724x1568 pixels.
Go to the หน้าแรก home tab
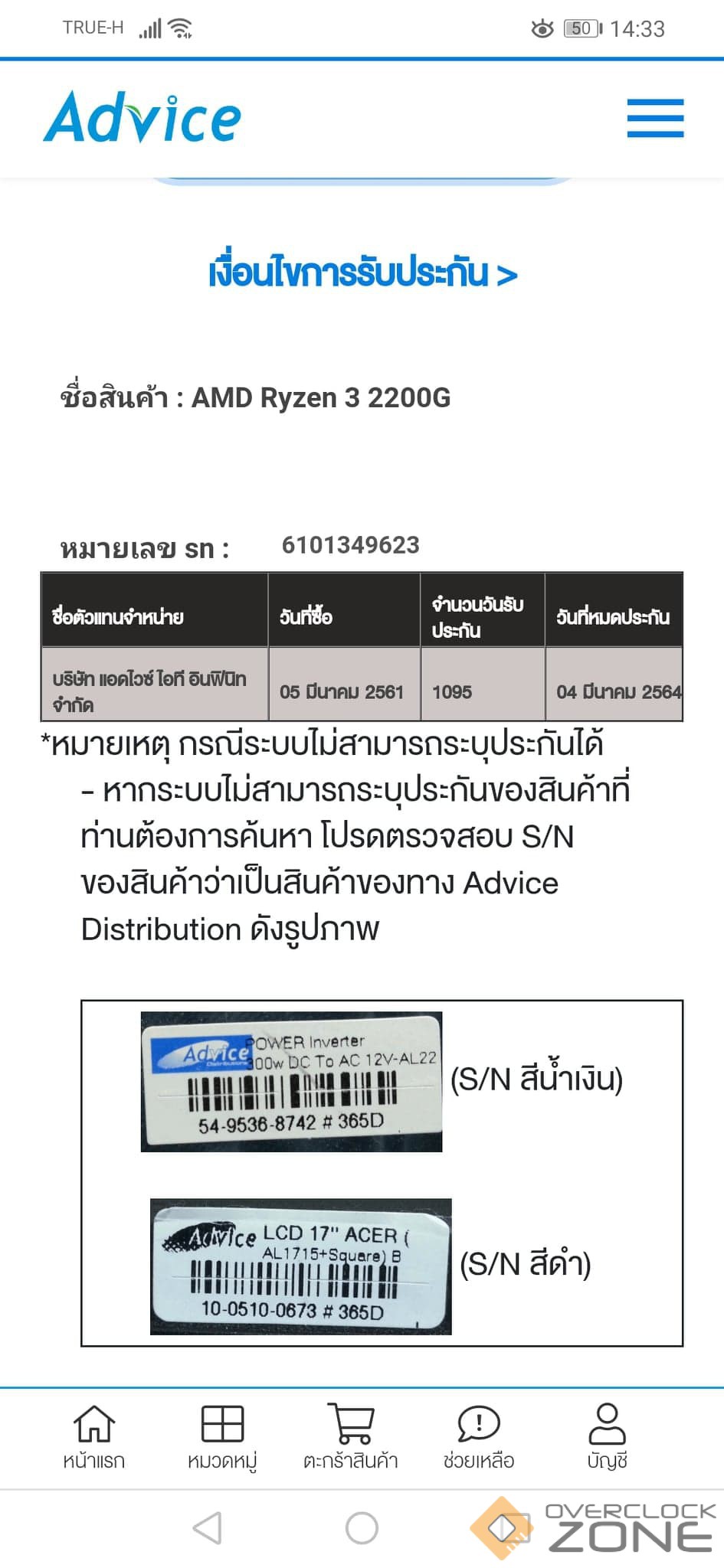93,1437
